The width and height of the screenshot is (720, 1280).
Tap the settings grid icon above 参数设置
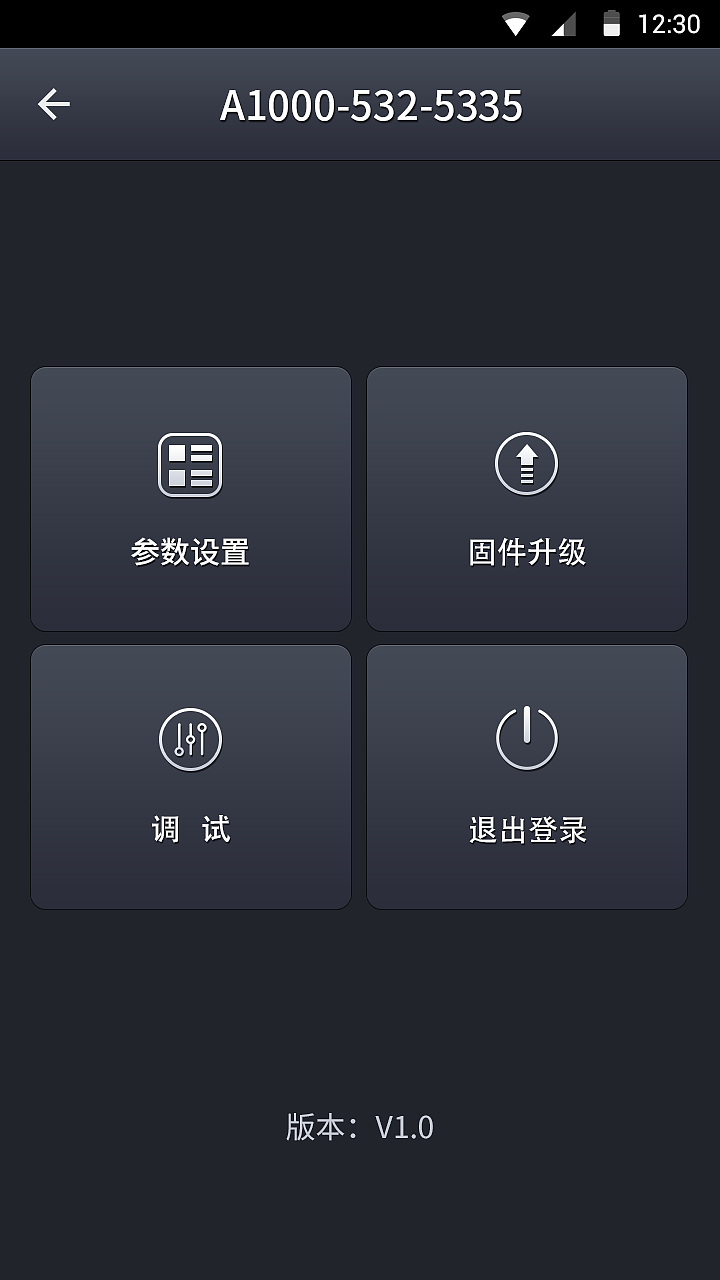click(x=190, y=463)
